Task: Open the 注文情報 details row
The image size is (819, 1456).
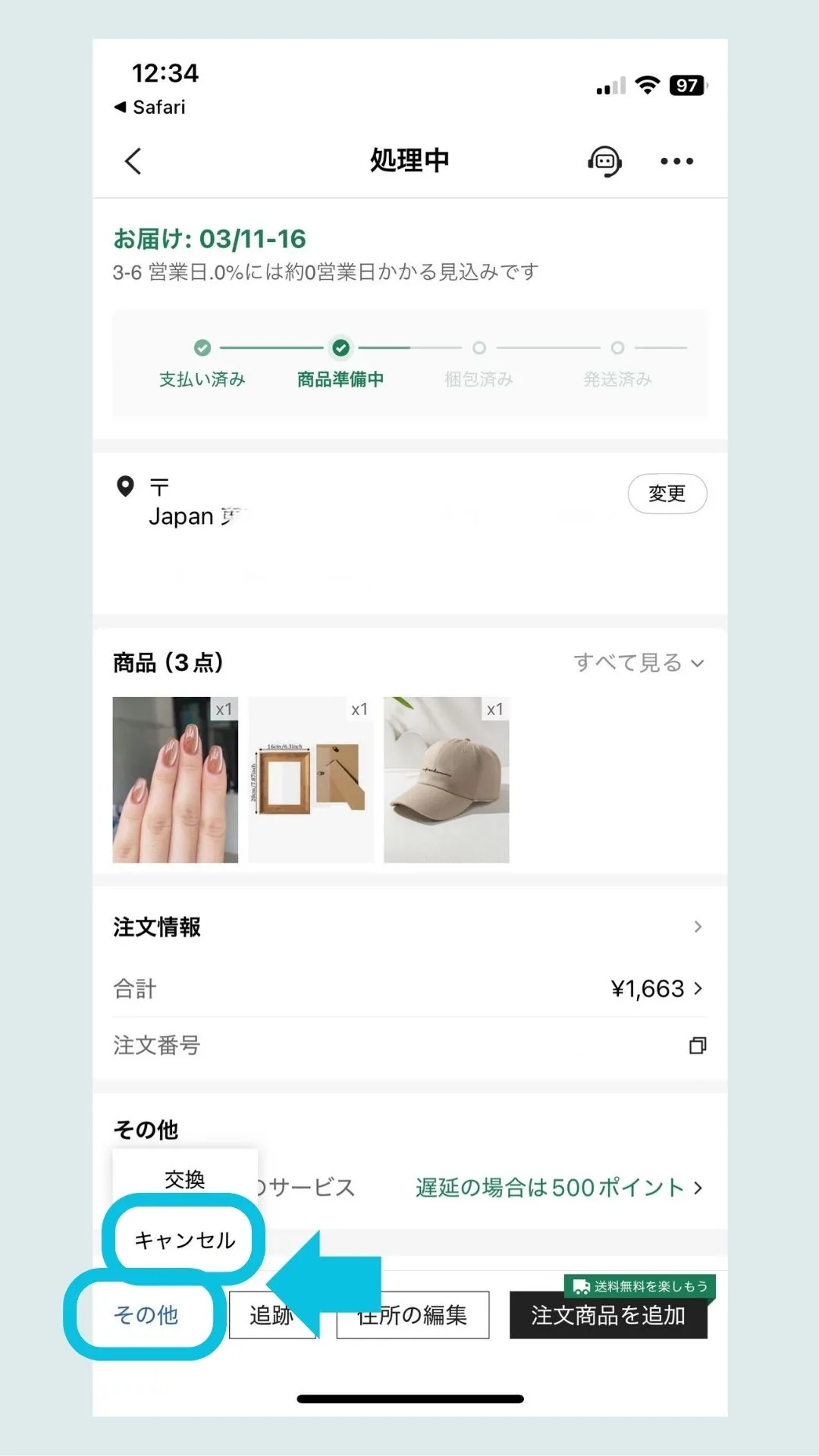Action: pyautogui.click(x=409, y=927)
